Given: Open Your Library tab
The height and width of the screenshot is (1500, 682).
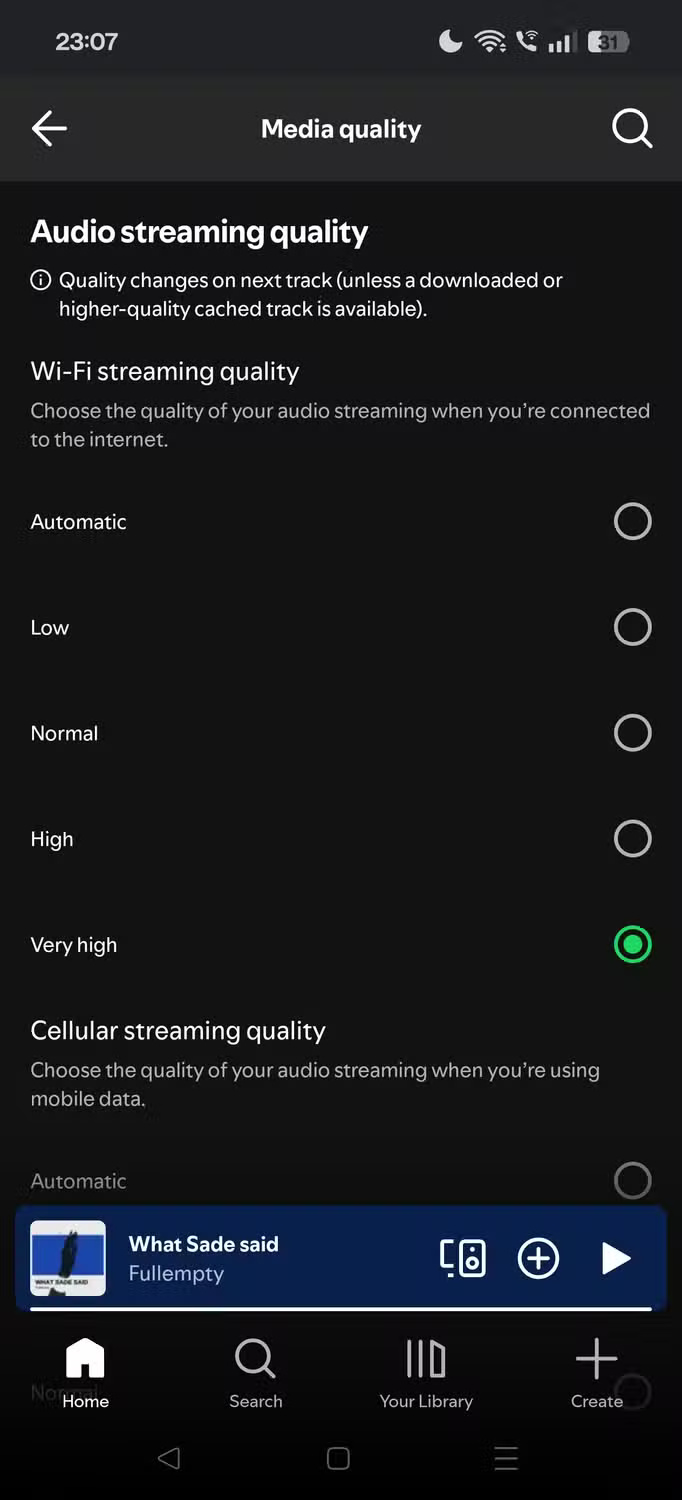Looking at the screenshot, I should tap(426, 1373).
